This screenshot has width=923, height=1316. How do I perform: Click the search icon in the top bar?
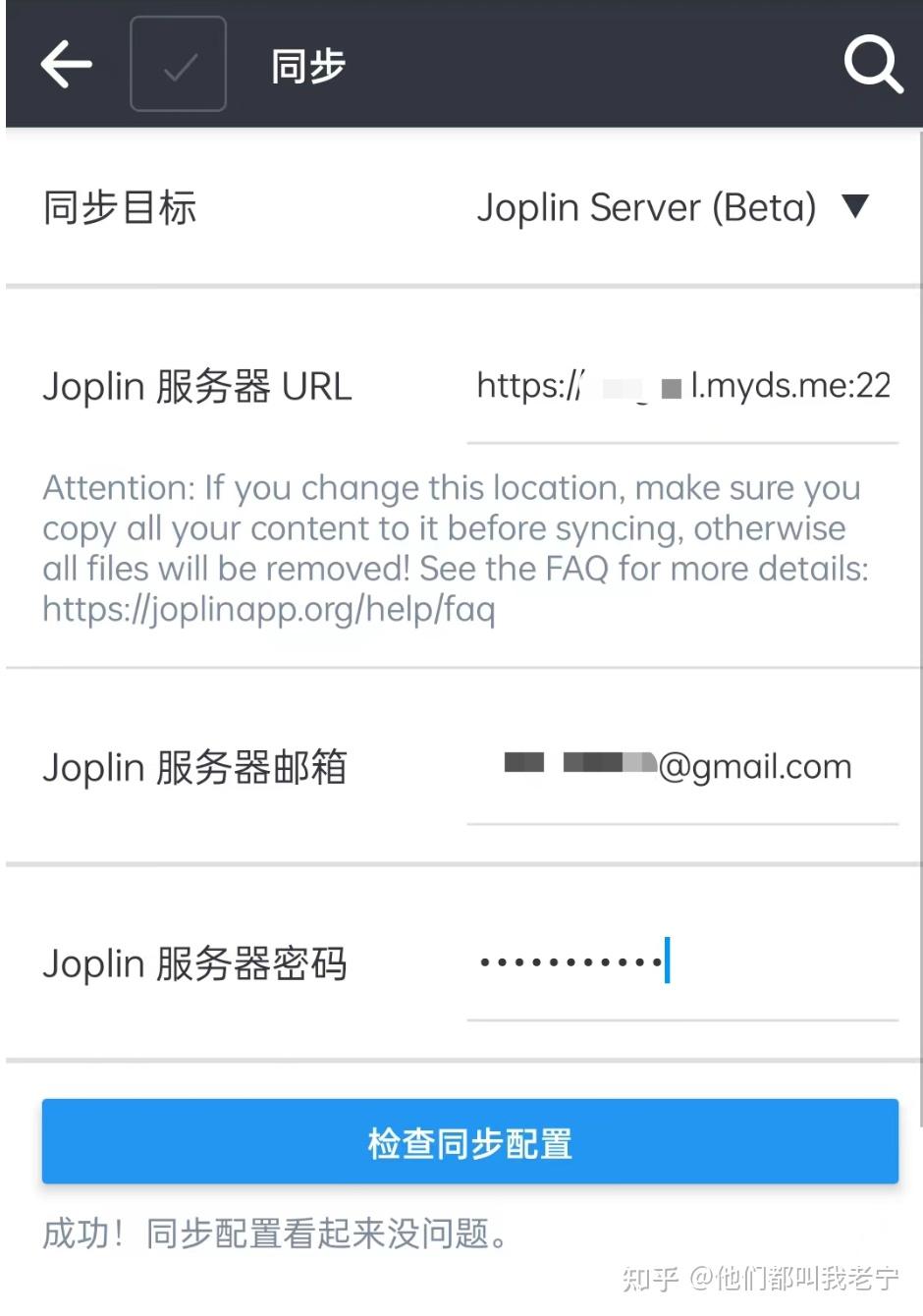pyautogui.click(x=872, y=65)
